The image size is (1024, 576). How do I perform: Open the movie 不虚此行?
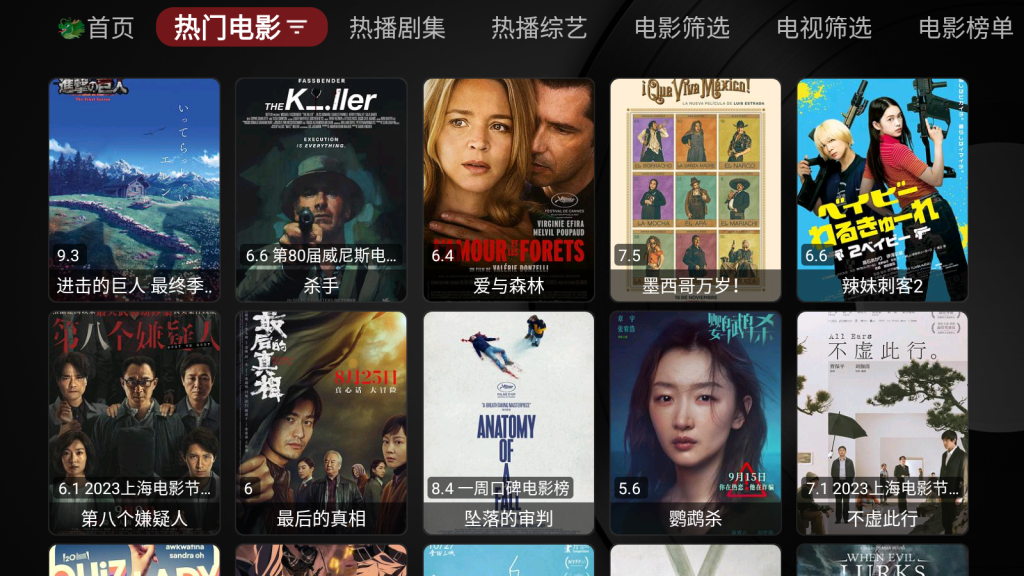click(x=882, y=423)
